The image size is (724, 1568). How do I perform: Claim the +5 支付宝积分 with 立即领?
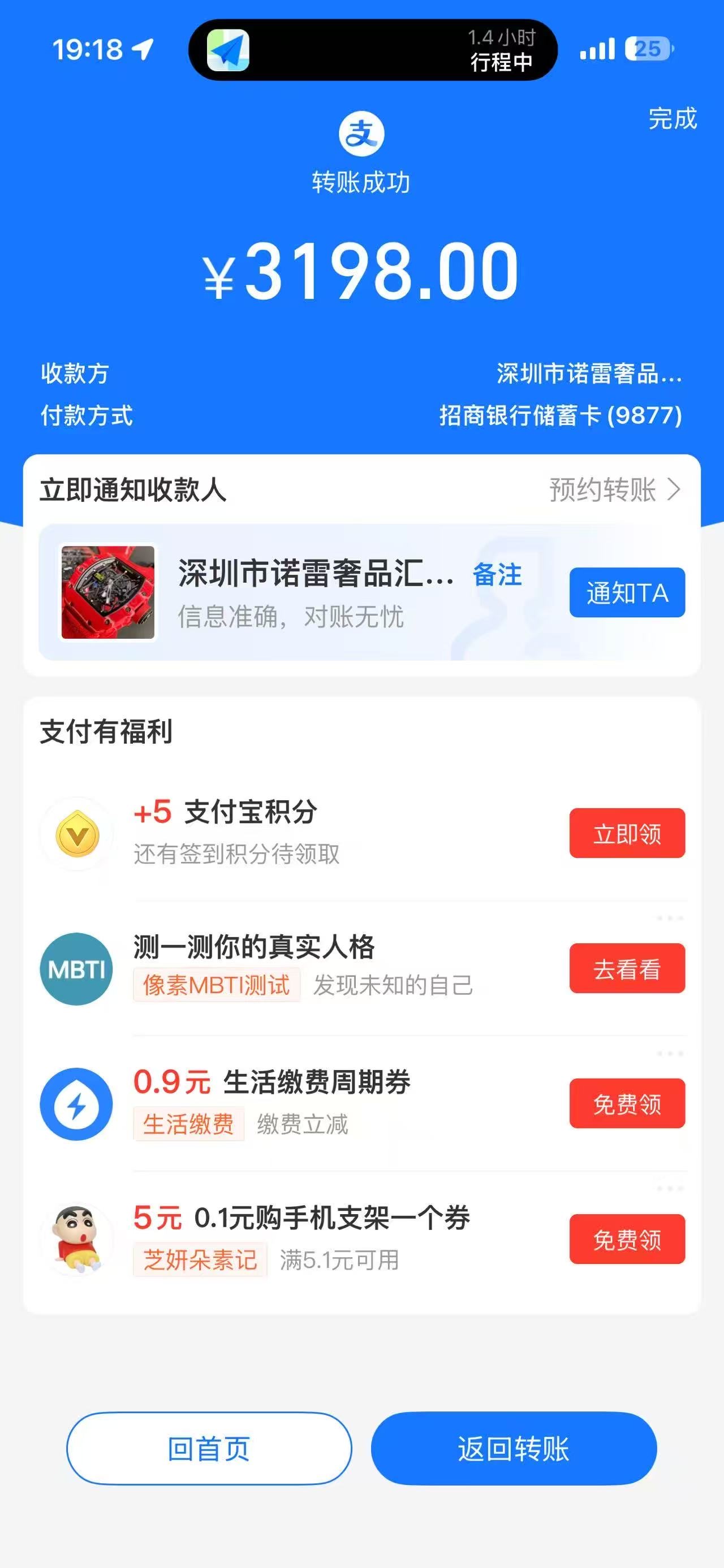(627, 833)
